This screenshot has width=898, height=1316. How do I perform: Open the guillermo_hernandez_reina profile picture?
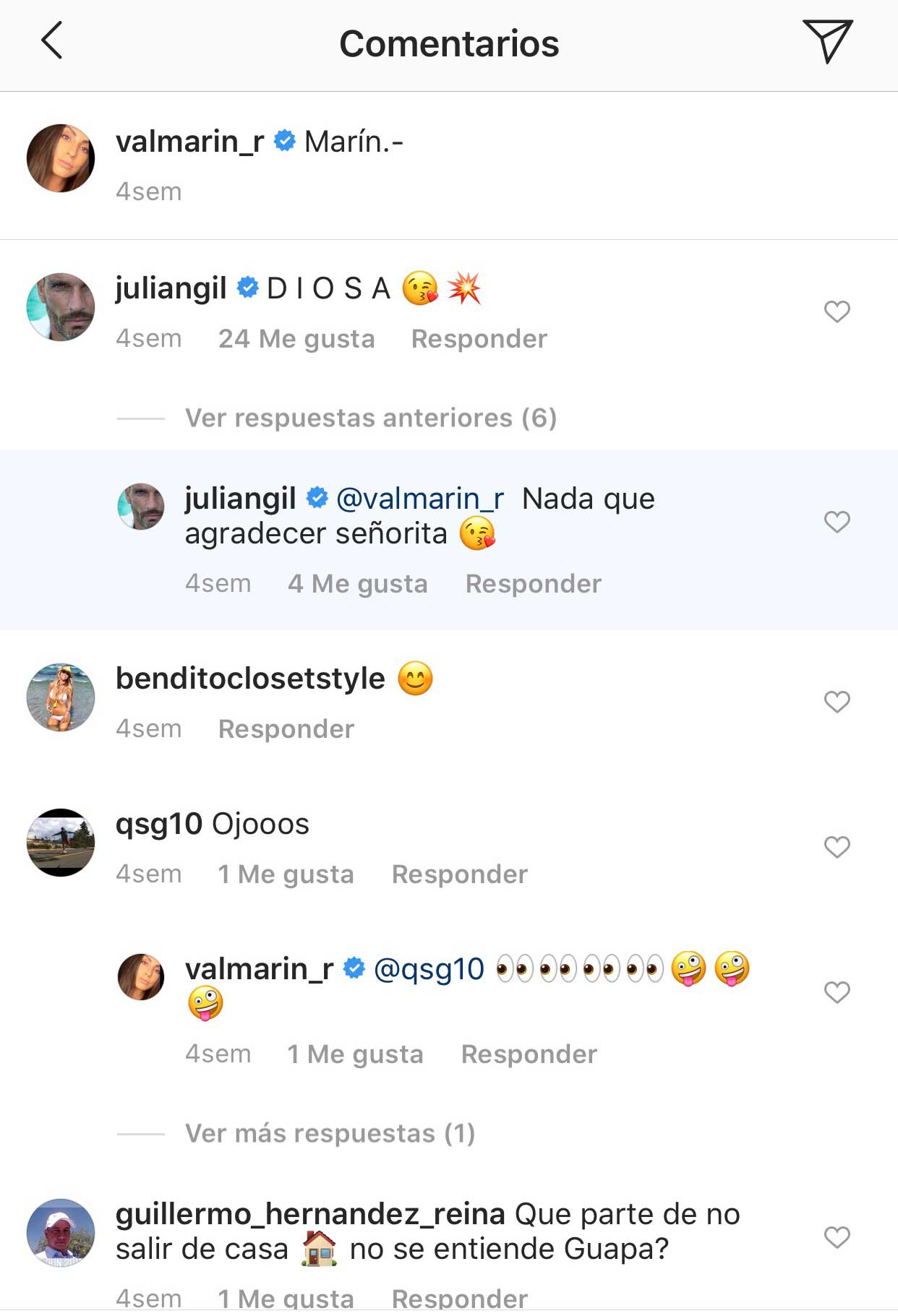[x=61, y=1233]
